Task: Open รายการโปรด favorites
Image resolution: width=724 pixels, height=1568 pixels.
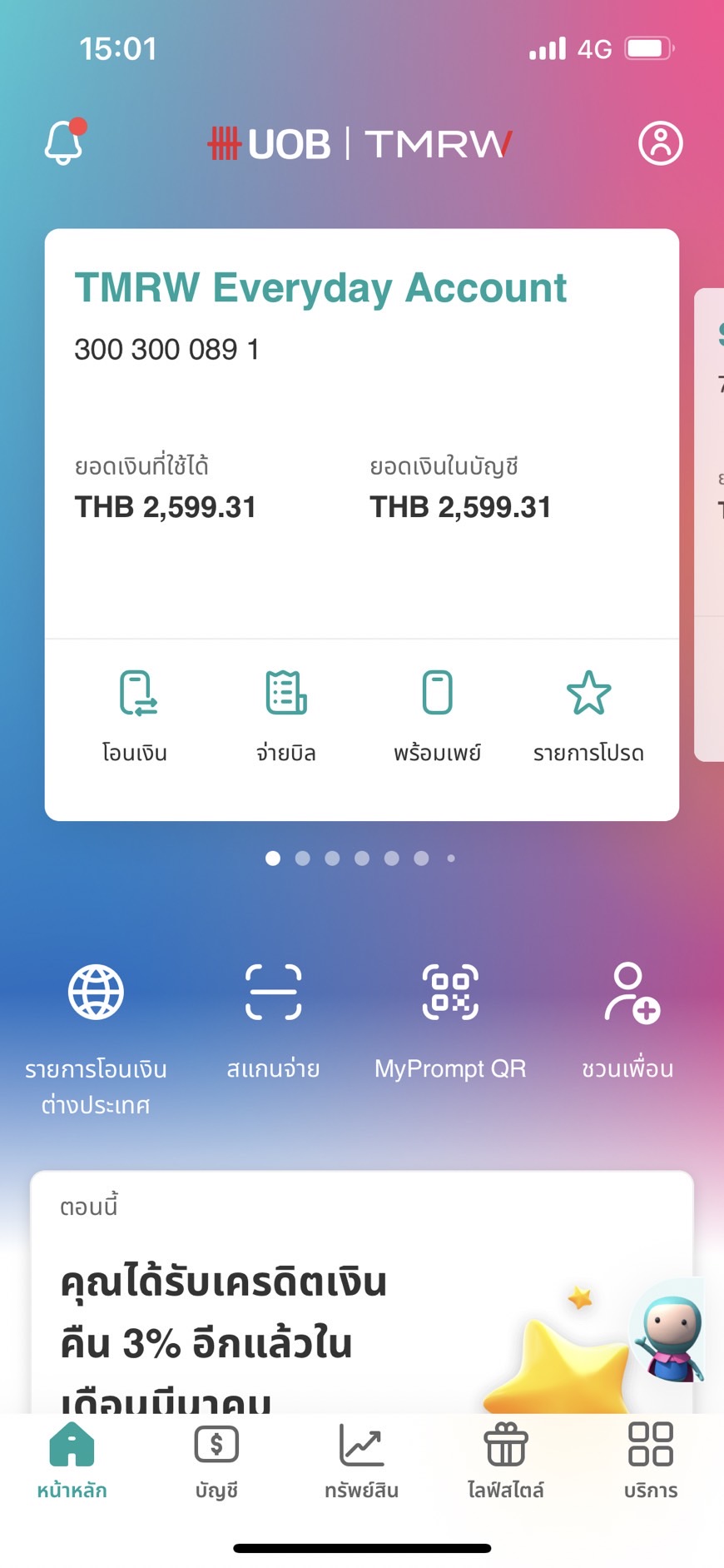Action: [588, 715]
